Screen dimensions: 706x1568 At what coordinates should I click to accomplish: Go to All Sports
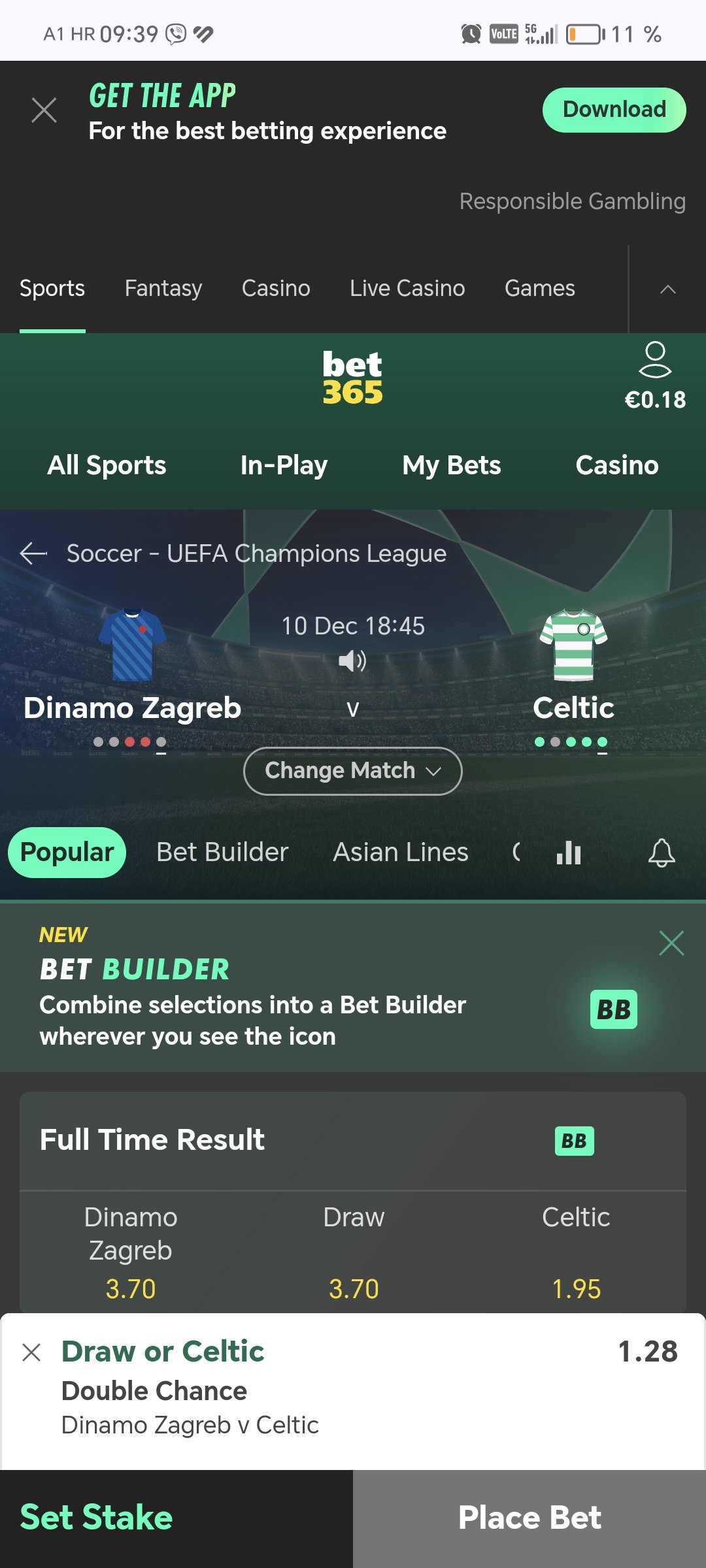pos(107,465)
